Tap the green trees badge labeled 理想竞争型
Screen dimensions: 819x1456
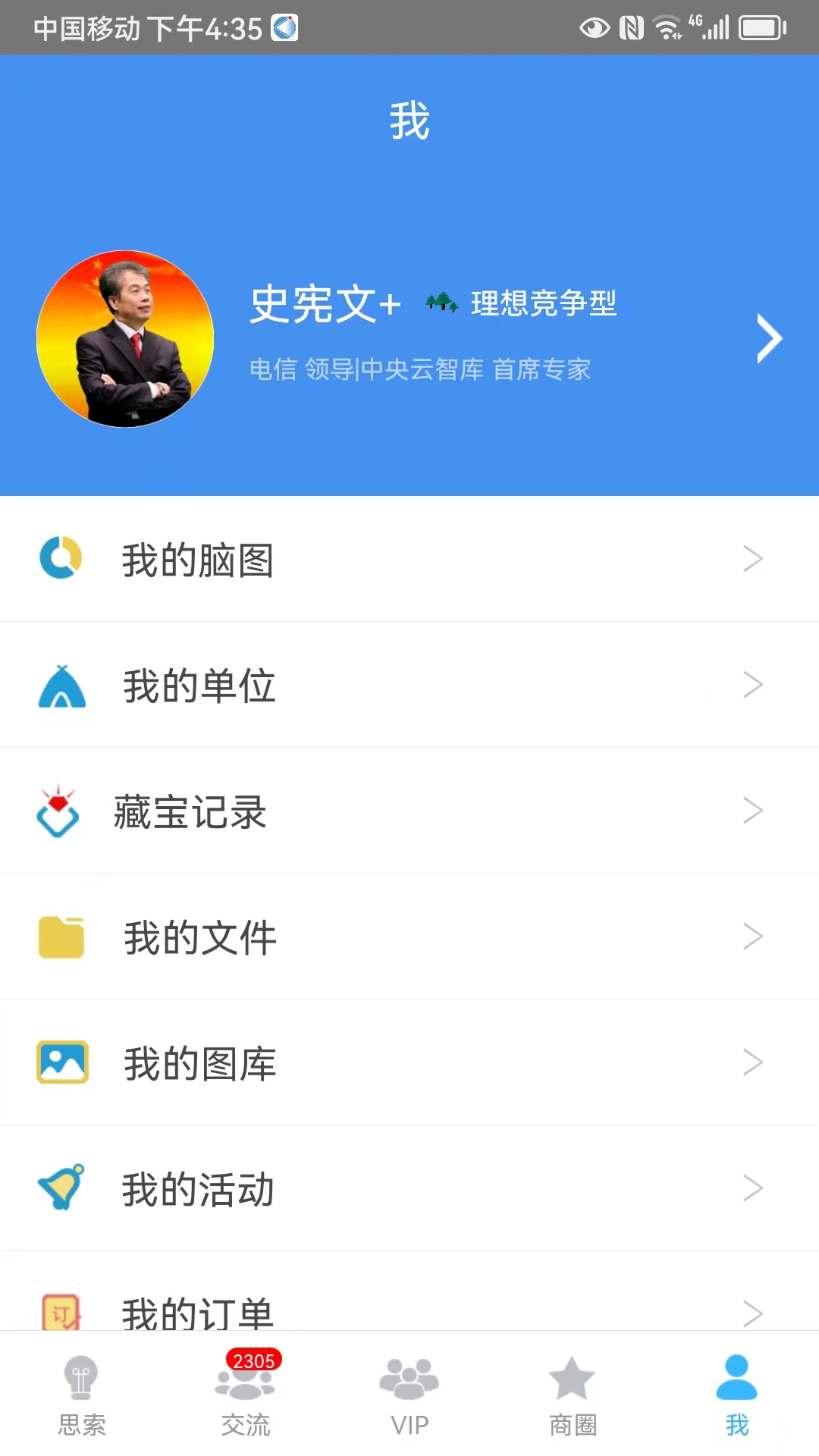(442, 302)
